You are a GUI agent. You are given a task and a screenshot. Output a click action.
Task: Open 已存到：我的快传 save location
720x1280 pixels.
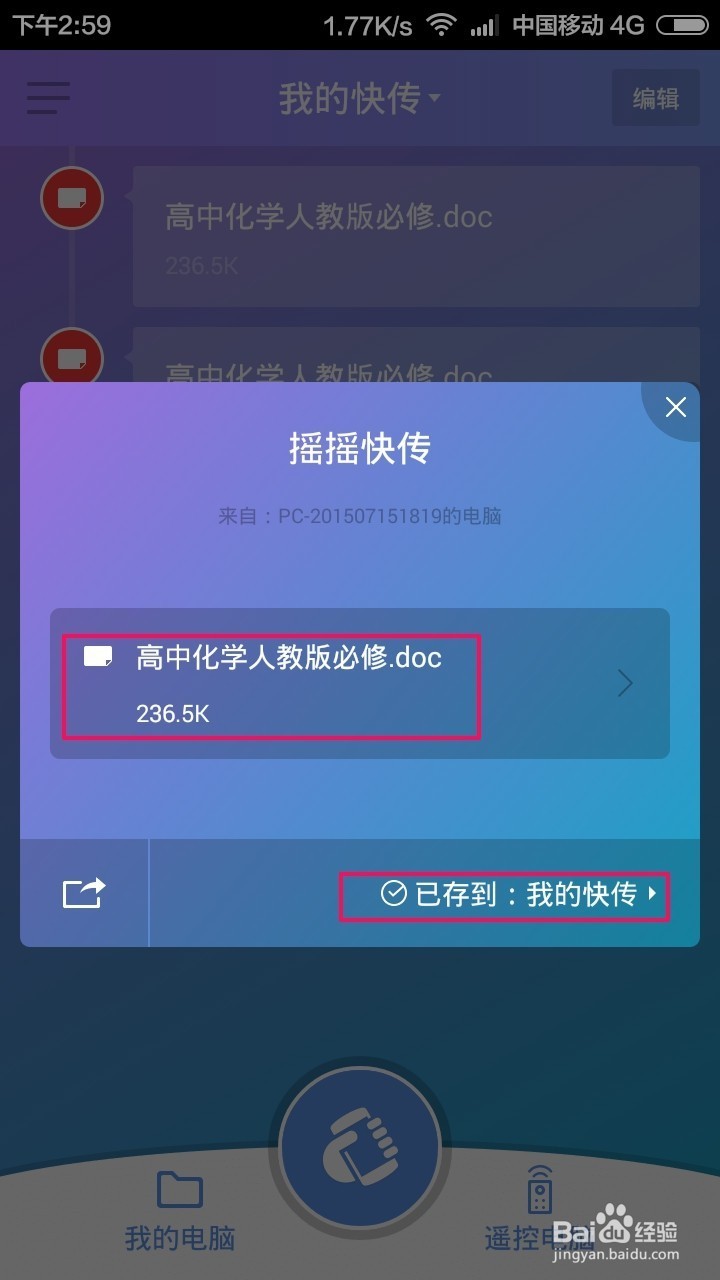click(x=505, y=894)
